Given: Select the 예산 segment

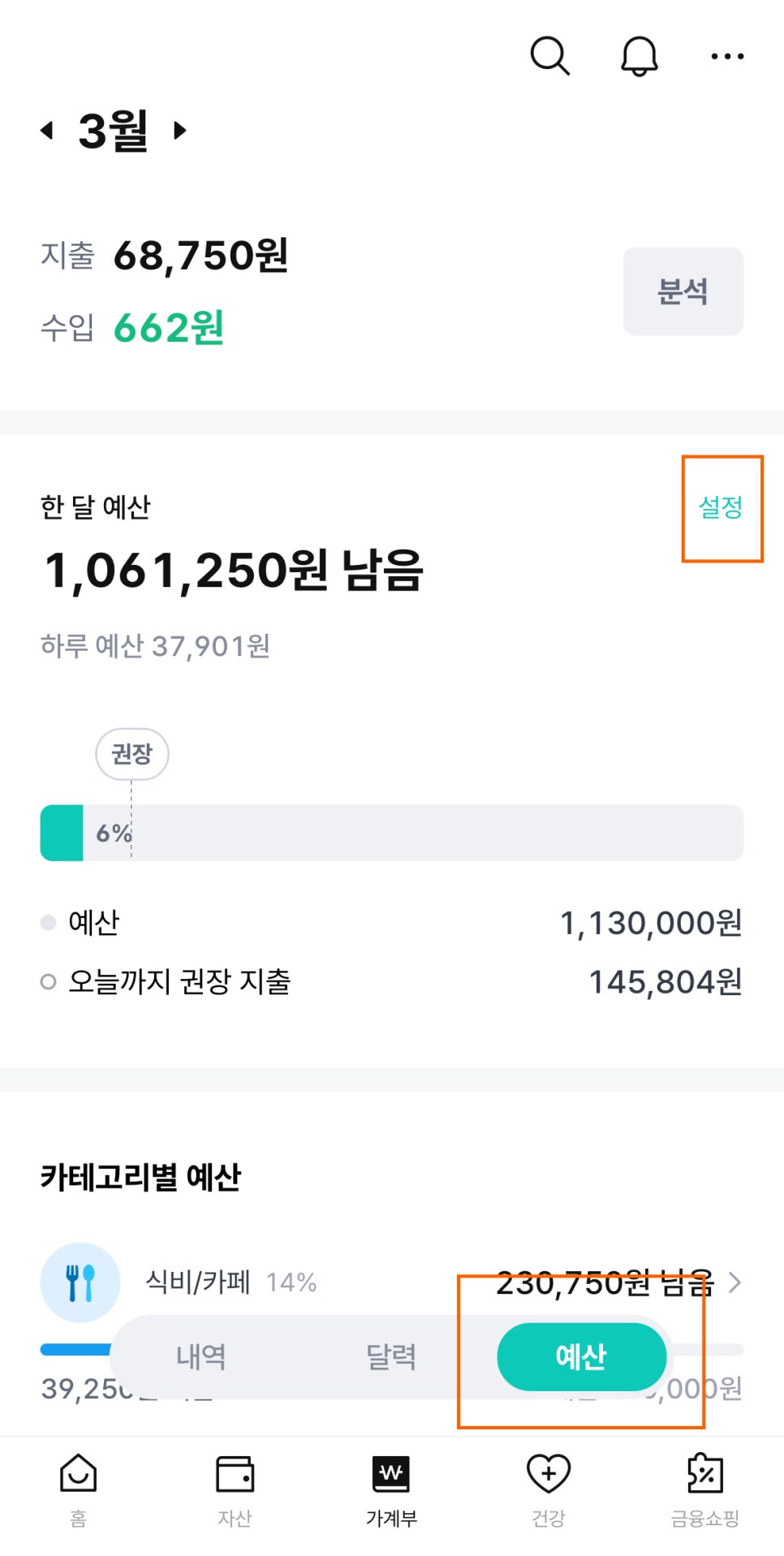Looking at the screenshot, I should tap(581, 1356).
